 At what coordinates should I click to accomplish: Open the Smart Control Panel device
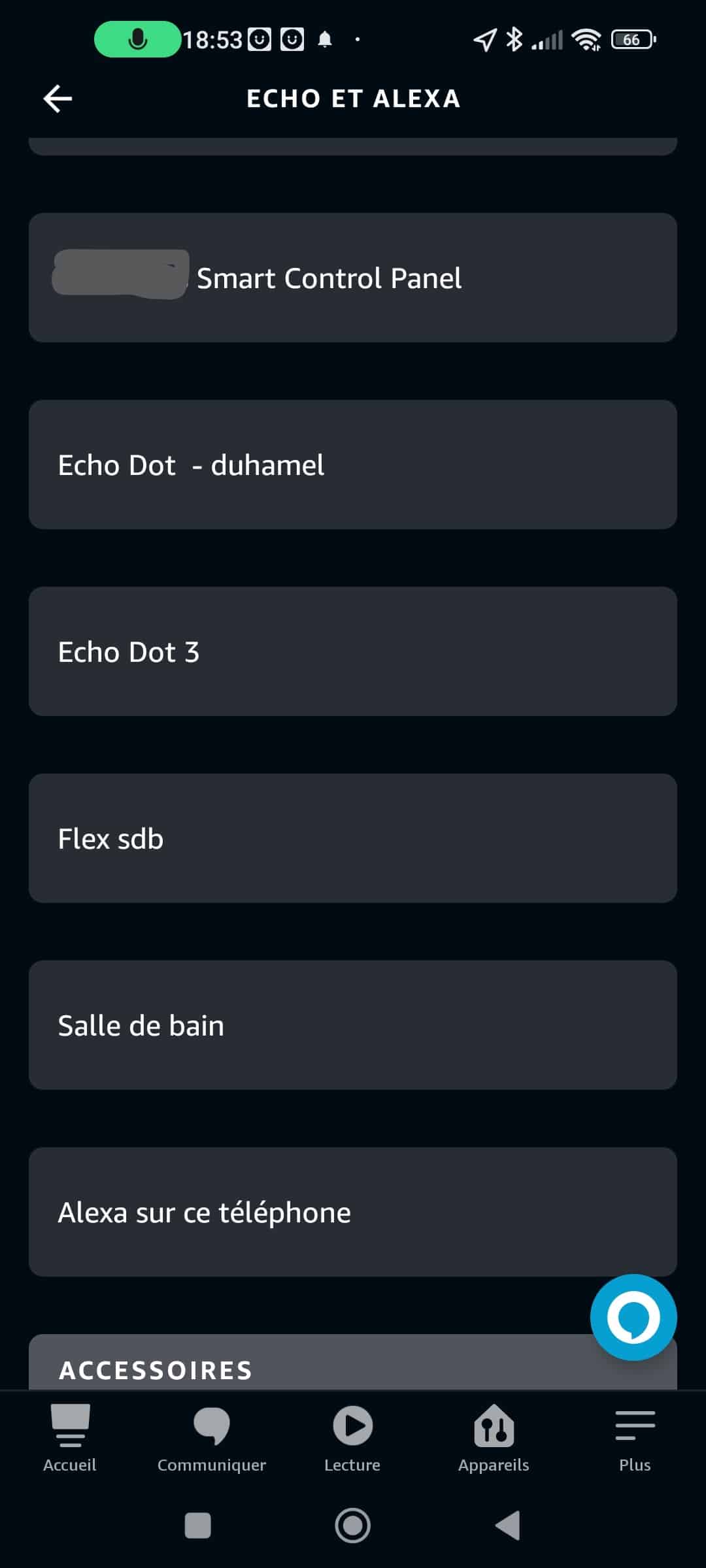click(x=353, y=278)
